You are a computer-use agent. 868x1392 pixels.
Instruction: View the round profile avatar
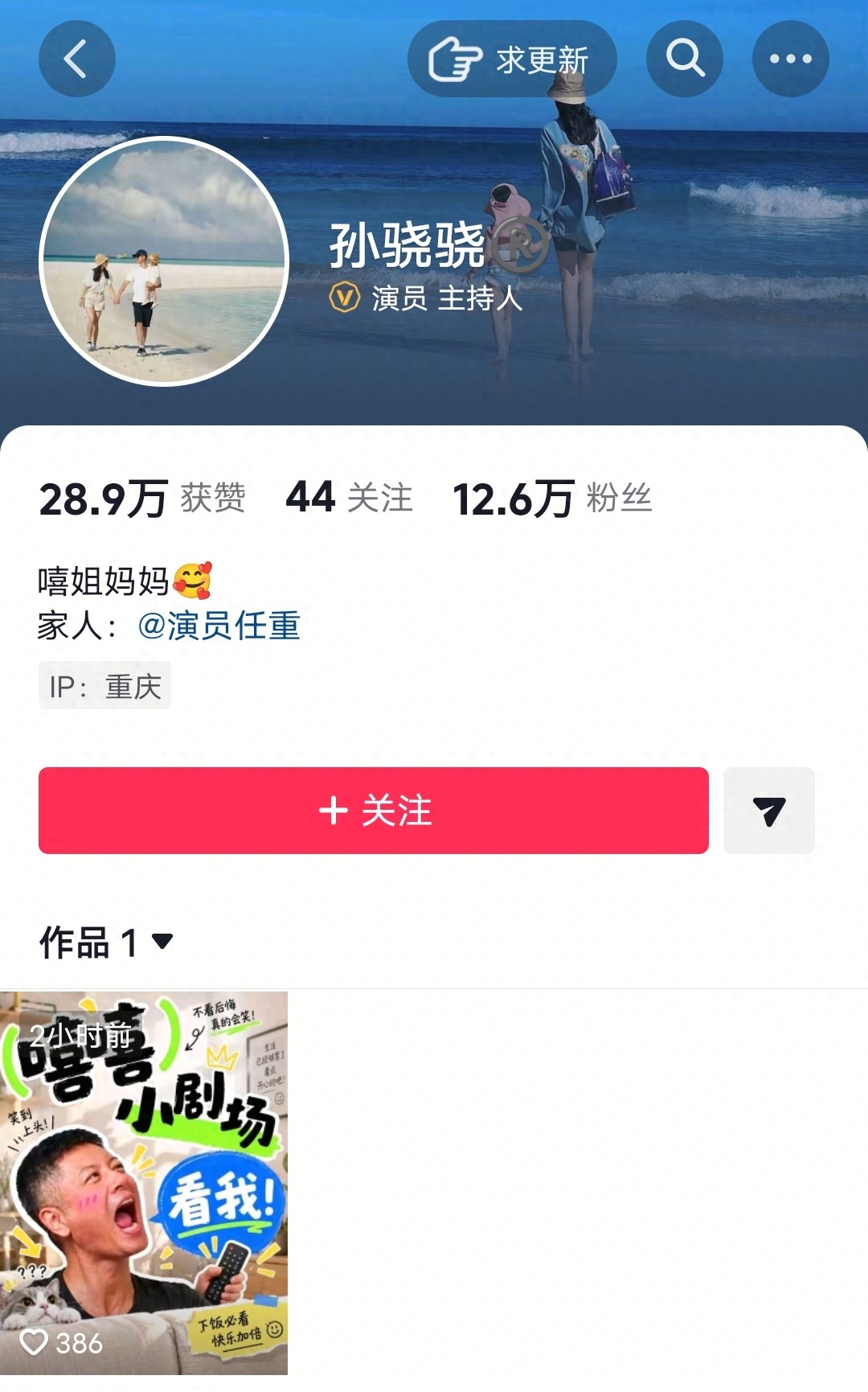click(x=164, y=261)
